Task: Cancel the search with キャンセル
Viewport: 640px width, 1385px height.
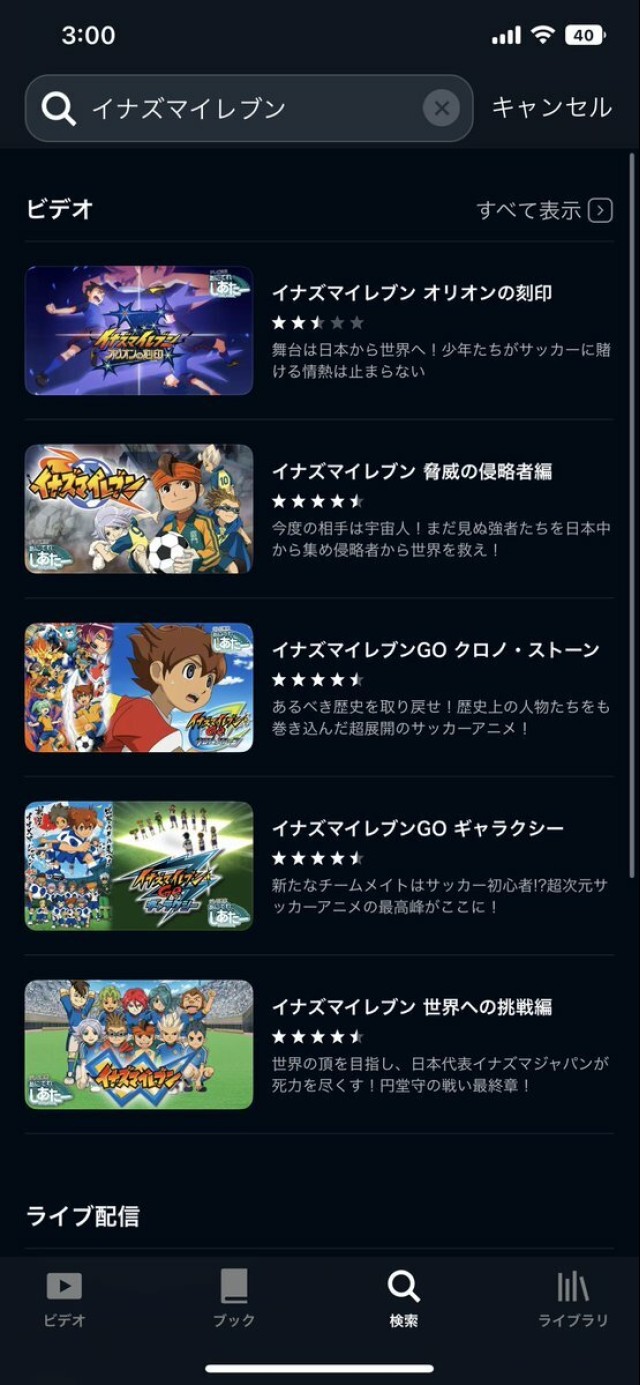Action: tap(551, 108)
